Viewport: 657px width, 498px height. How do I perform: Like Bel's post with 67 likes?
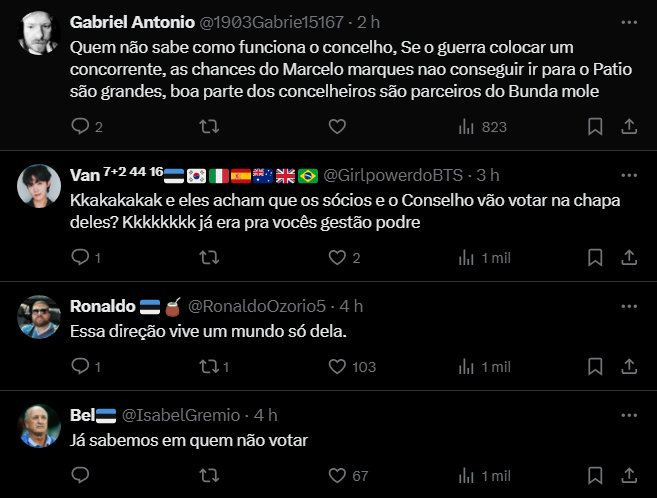coord(337,475)
